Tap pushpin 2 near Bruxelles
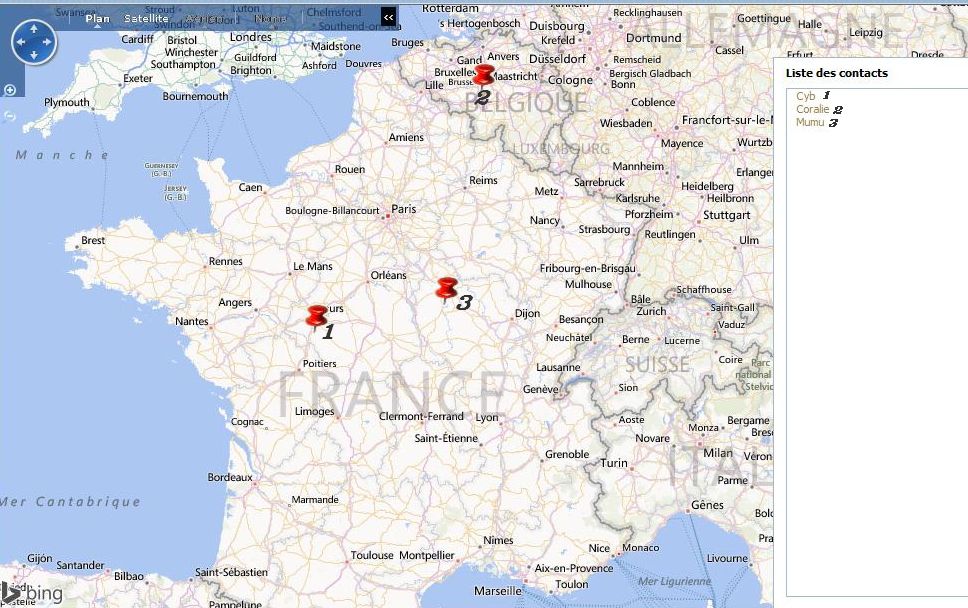This screenshot has height=608, width=968. click(484, 76)
